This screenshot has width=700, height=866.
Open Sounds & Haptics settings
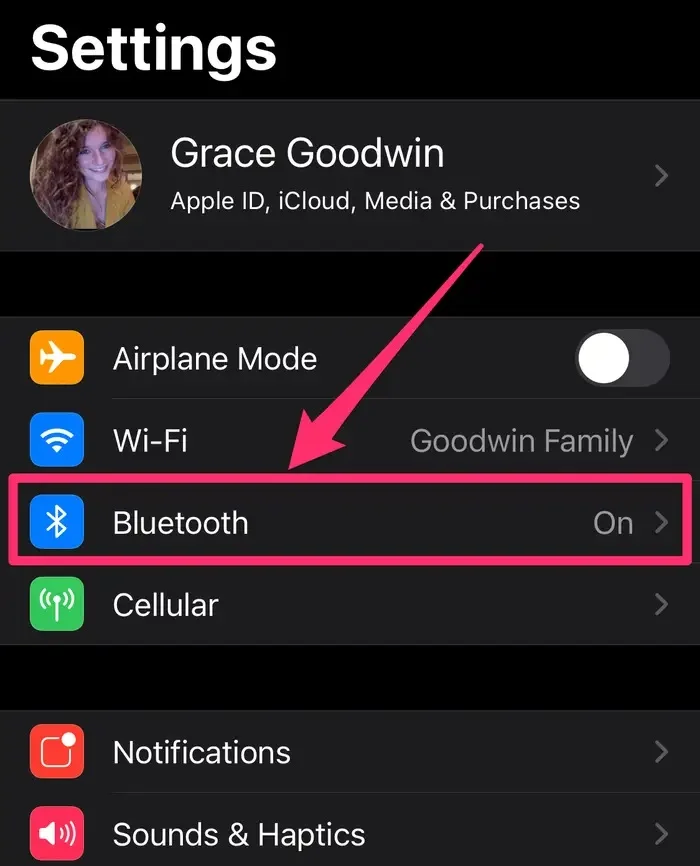pyautogui.click(x=350, y=834)
